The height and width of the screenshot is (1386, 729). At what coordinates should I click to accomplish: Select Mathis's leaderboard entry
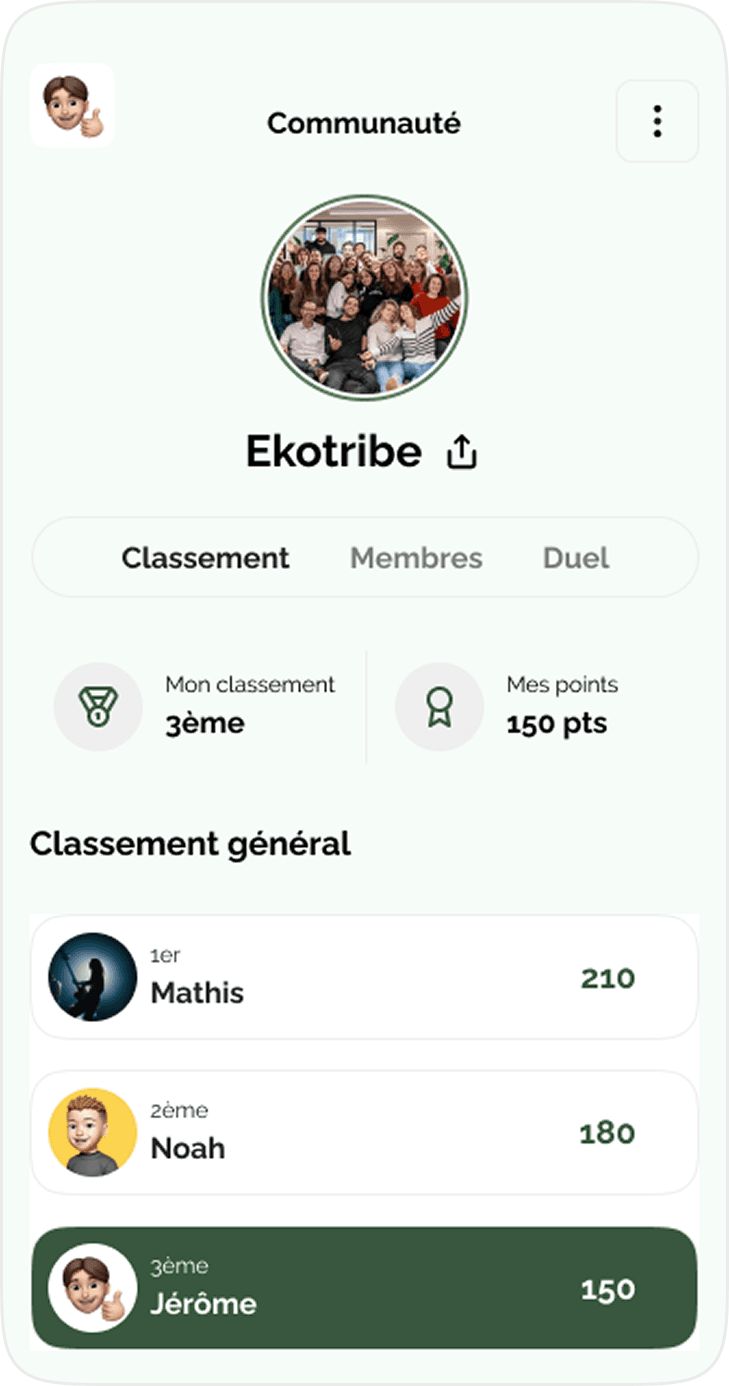(364, 977)
